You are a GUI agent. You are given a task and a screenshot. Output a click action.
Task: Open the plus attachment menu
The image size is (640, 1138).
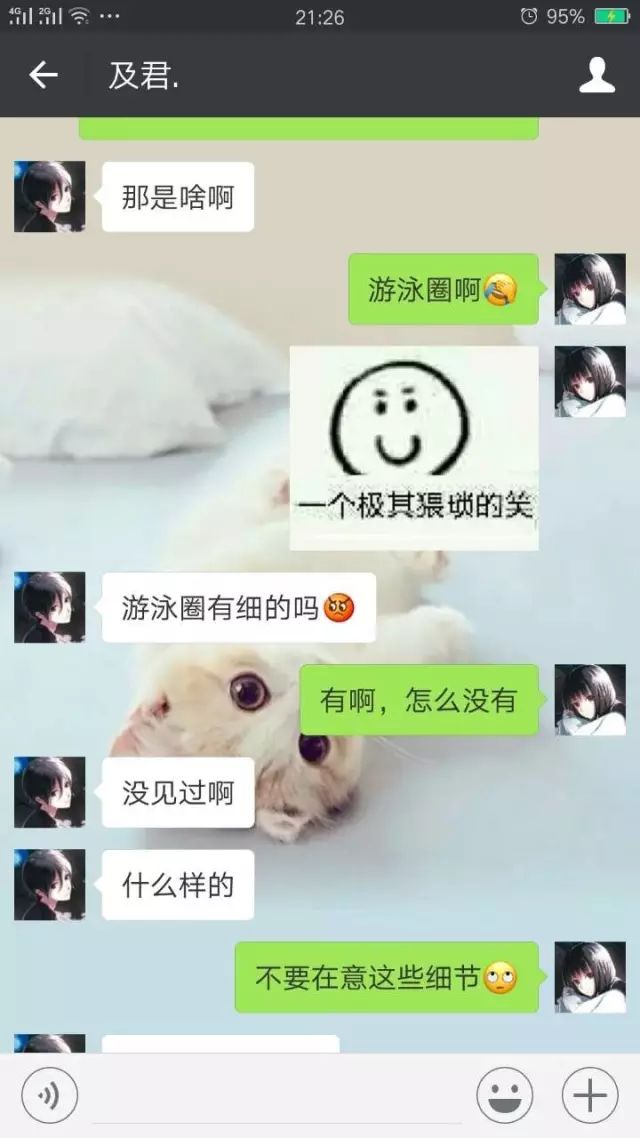click(590, 1096)
